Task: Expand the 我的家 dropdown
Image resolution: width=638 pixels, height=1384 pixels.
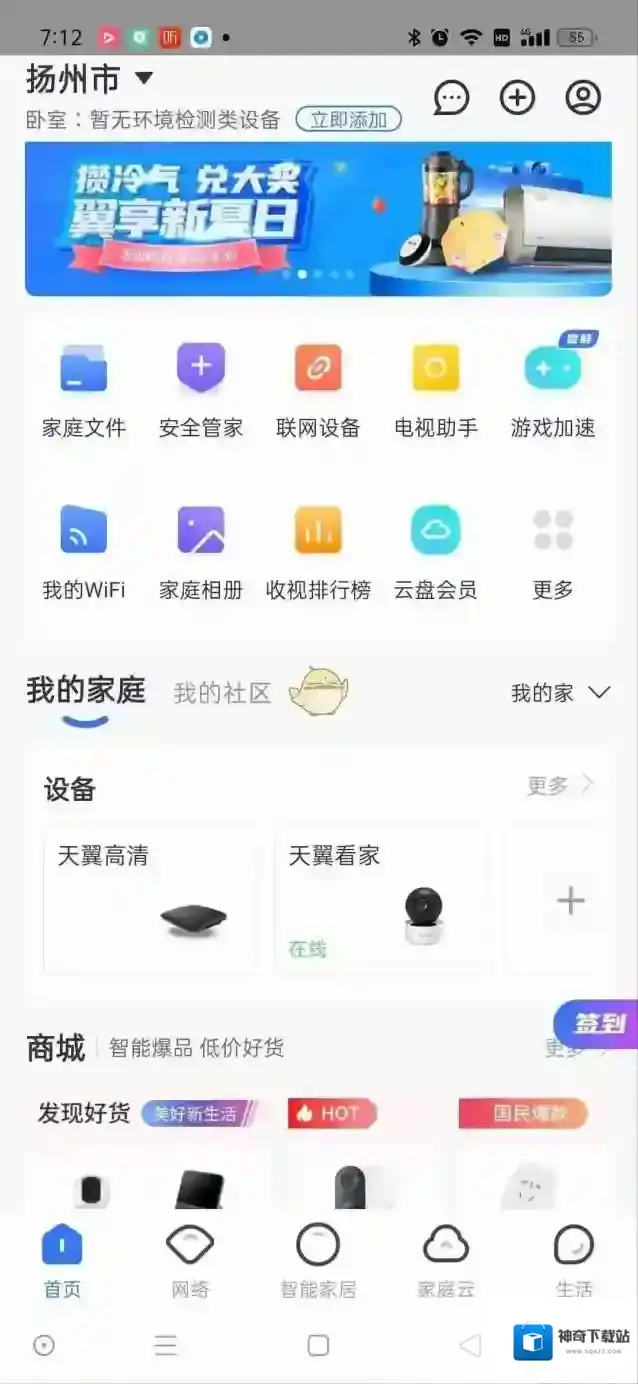Action: point(560,693)
